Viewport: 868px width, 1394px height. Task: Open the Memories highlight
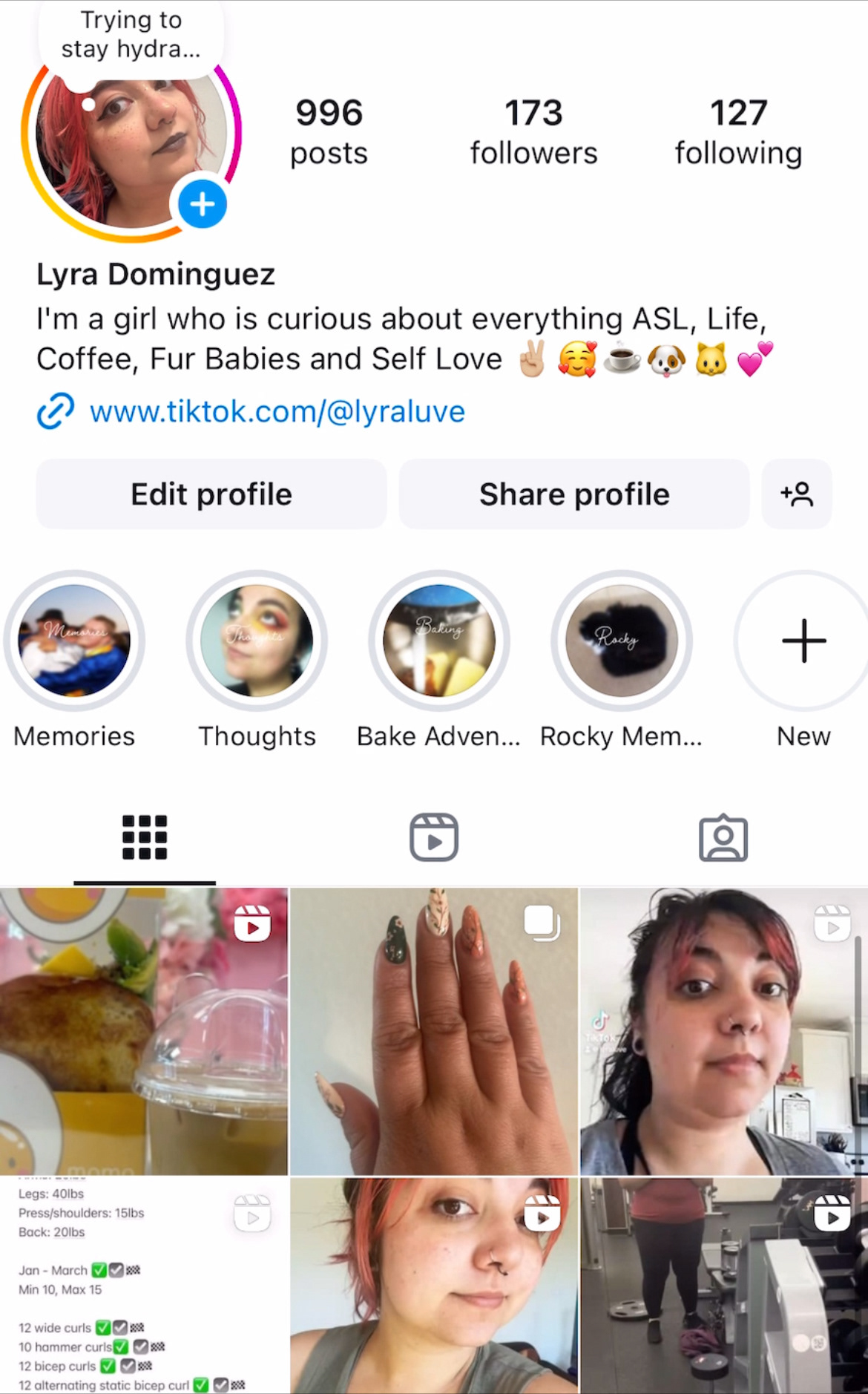[x=74, y=641]
